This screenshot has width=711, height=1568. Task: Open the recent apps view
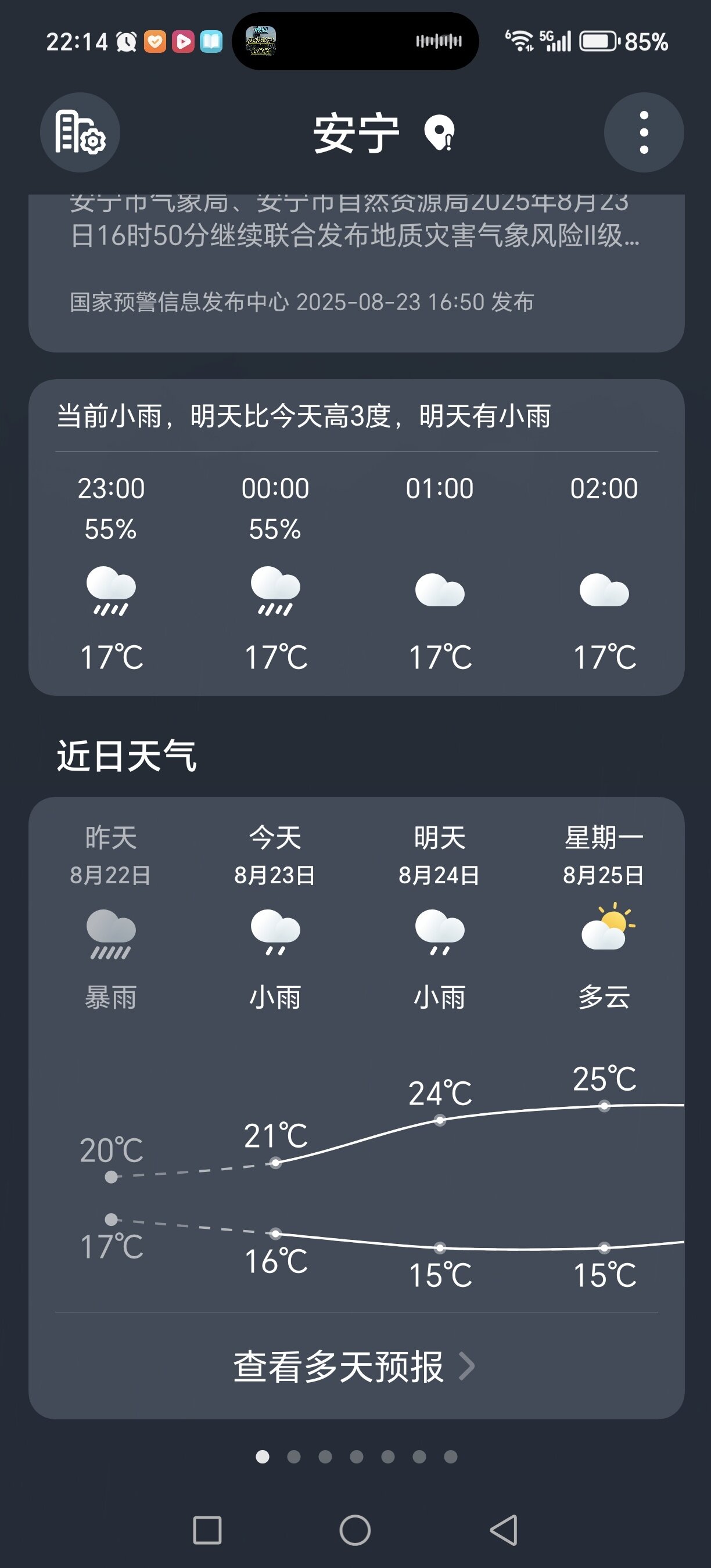pos(207,1530)
